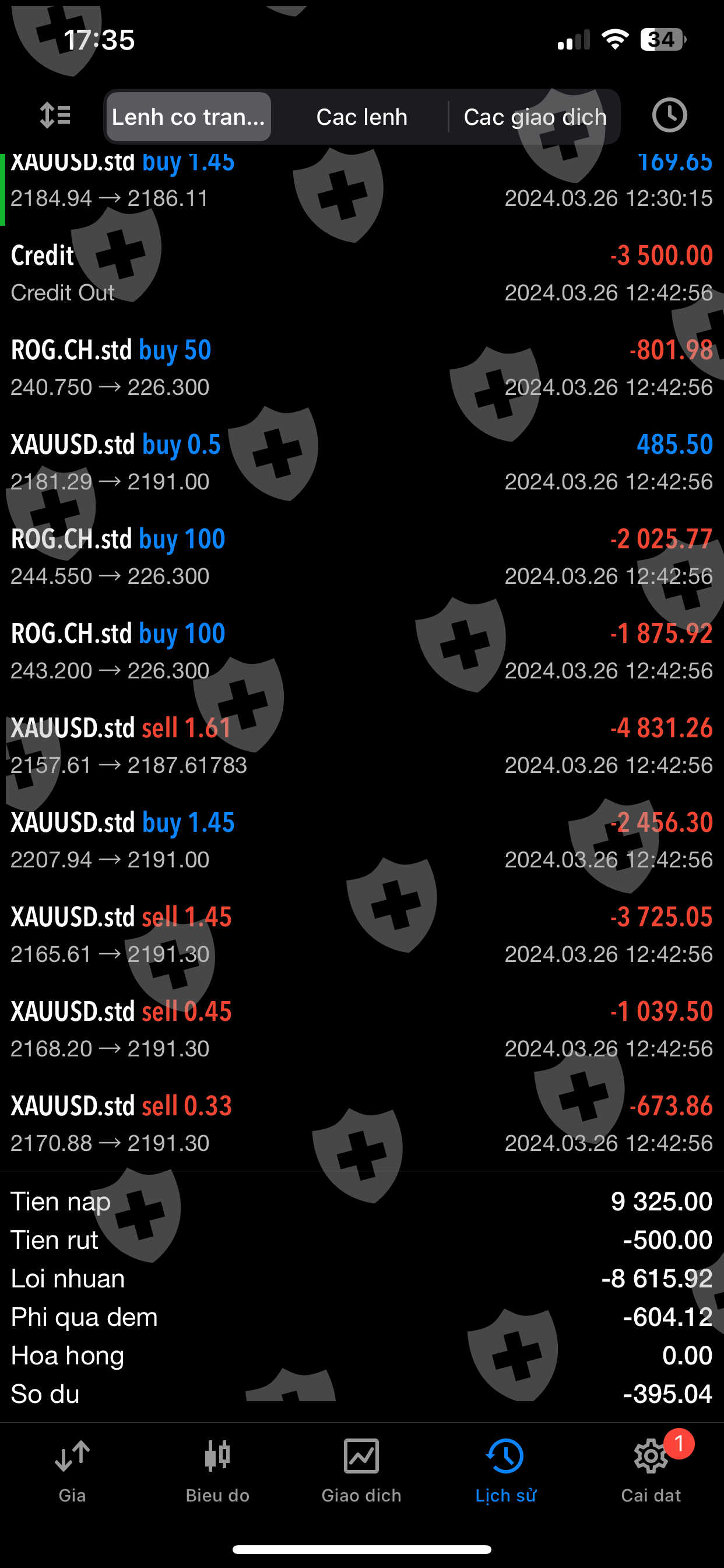Screen dimensions: 724x1568
Task: Expand the ROG.CH.std trade losing -2 025.77
Action: point(361,557)
